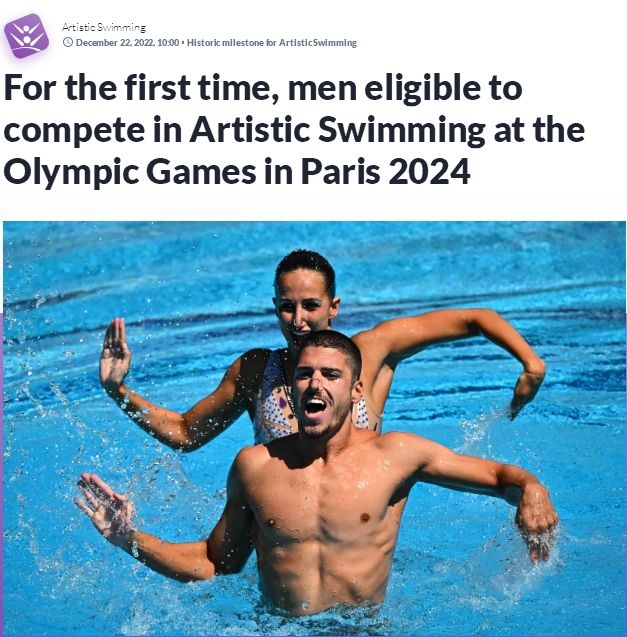Tap the purple Artistic Swimming discipline icon
This screenshot has height=637, width=627.
[27, 35]
